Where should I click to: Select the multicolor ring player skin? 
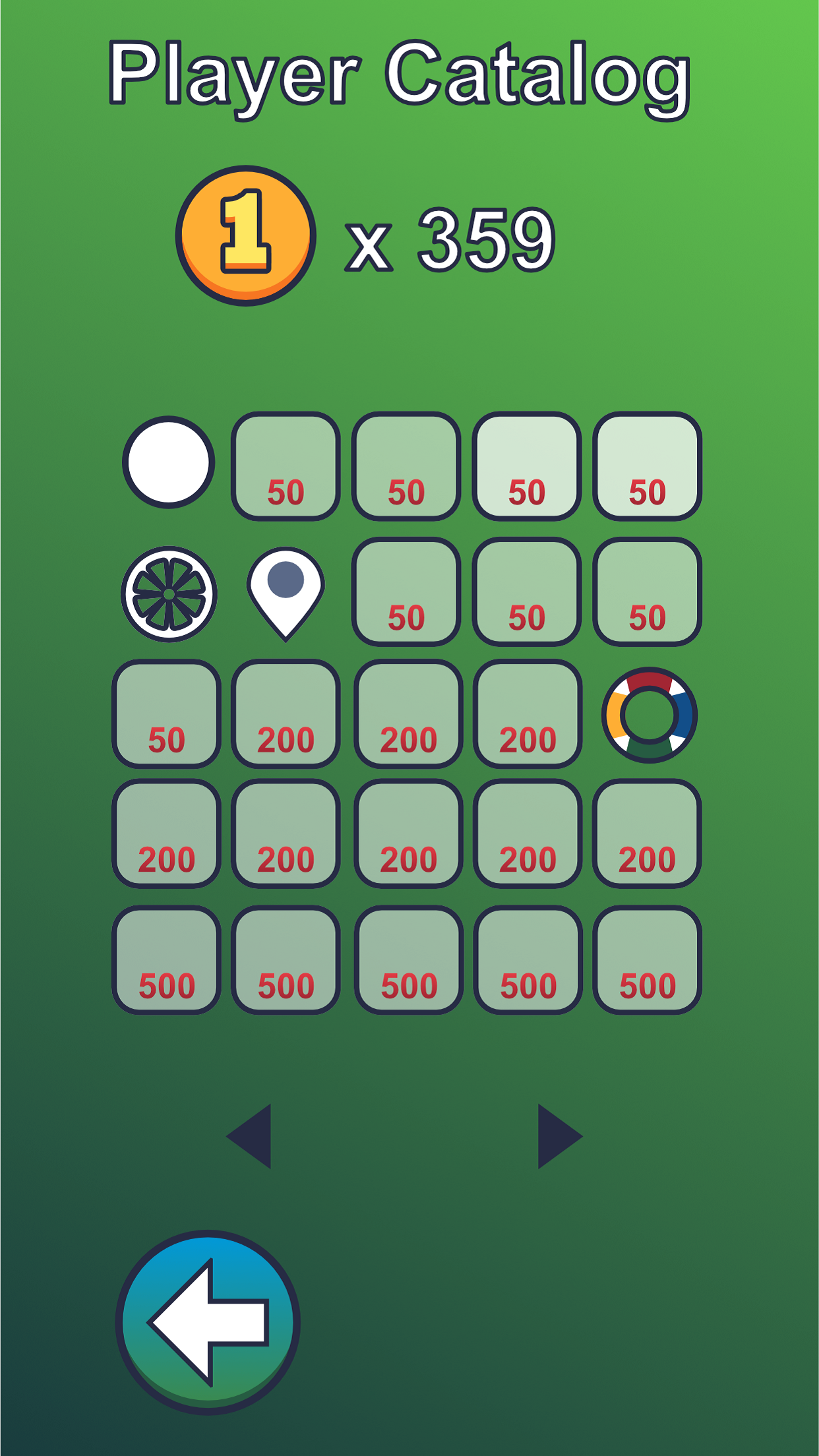point(649,715)
